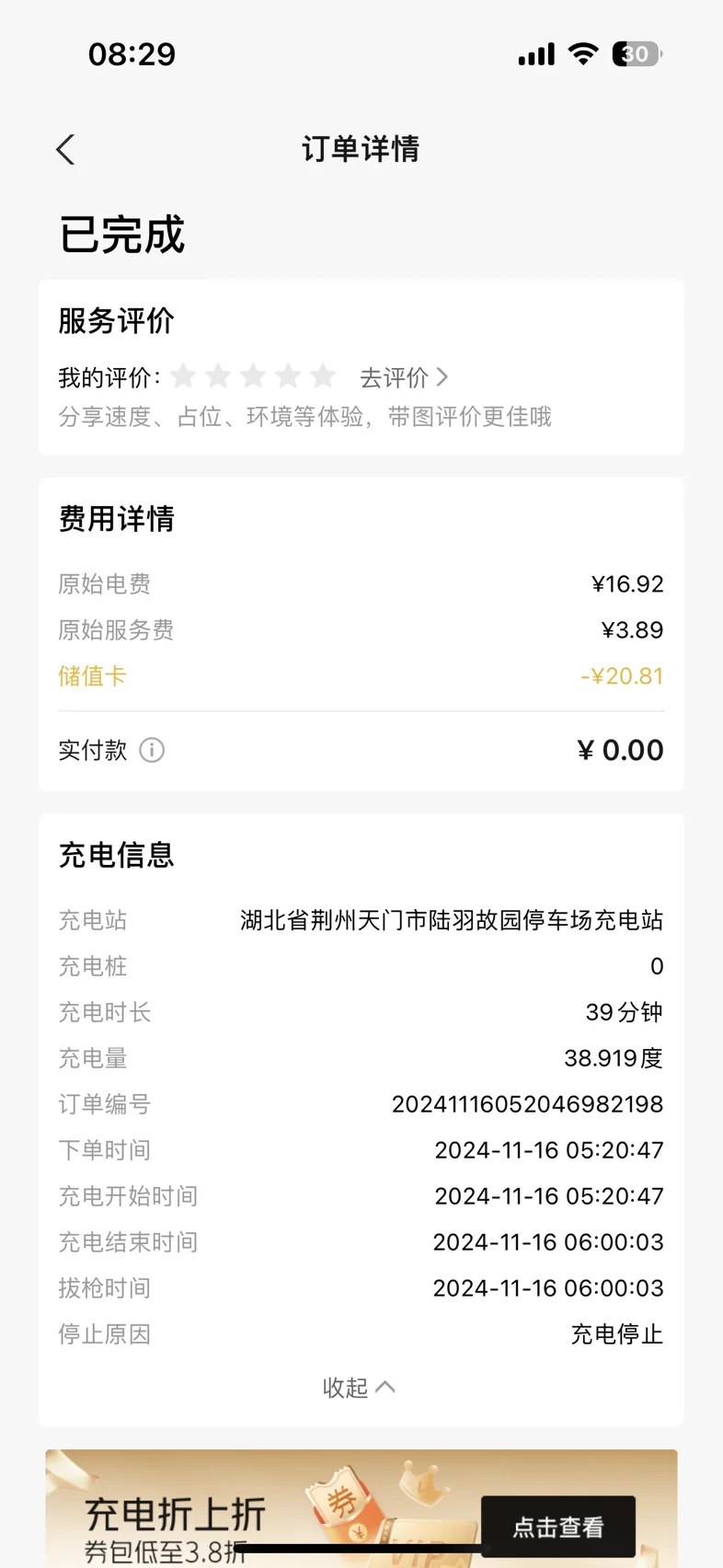Open 去评价 to rate the service
The height and width of the screenshot is (1568, 723).
[403, 377]
